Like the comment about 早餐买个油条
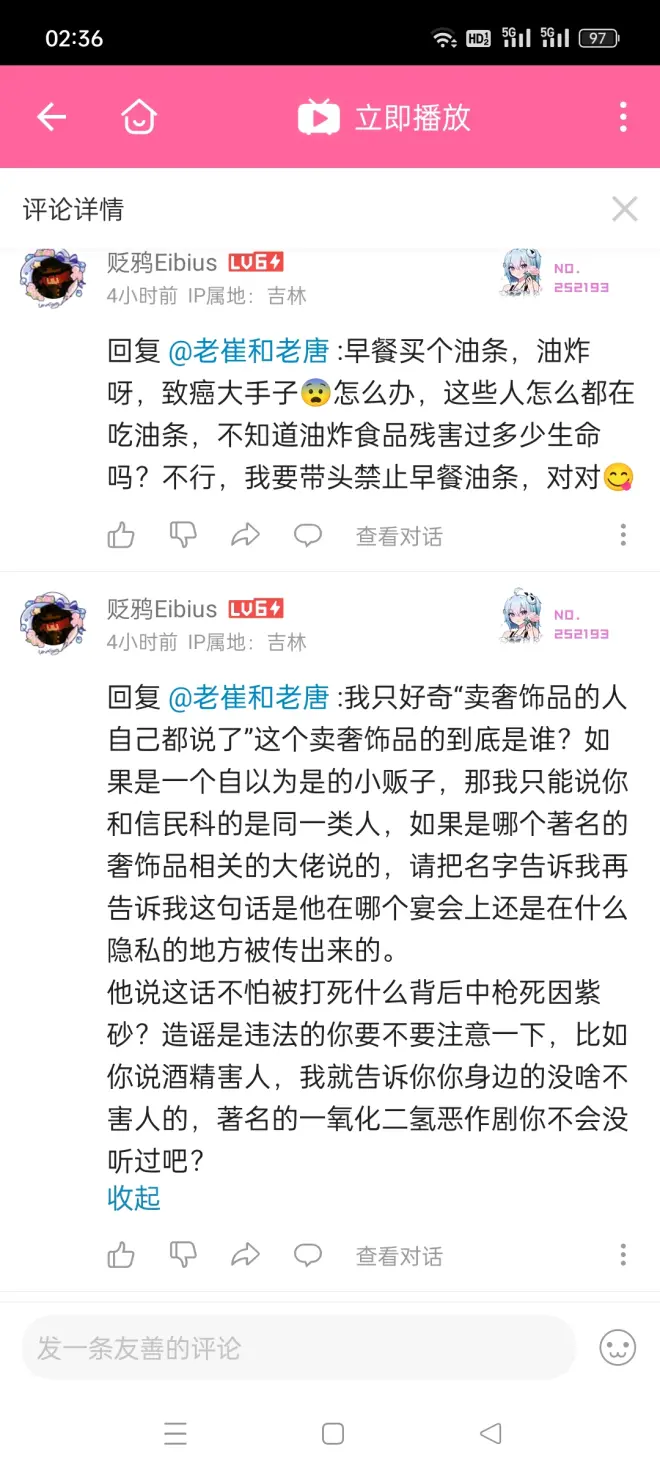The image size is (660, 1474). tap(121, 536)
